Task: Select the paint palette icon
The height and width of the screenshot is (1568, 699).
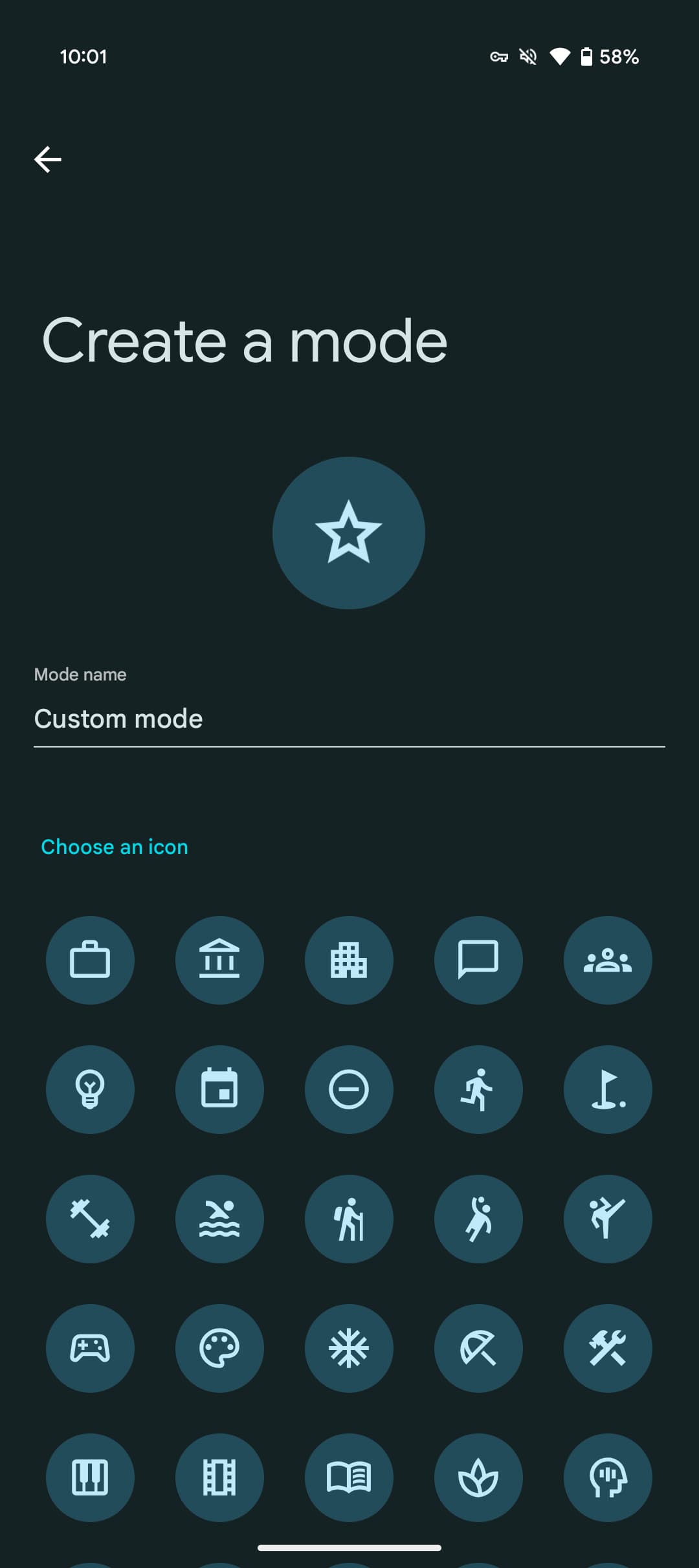Action: pyautogui.click(x=219, y=1348)
